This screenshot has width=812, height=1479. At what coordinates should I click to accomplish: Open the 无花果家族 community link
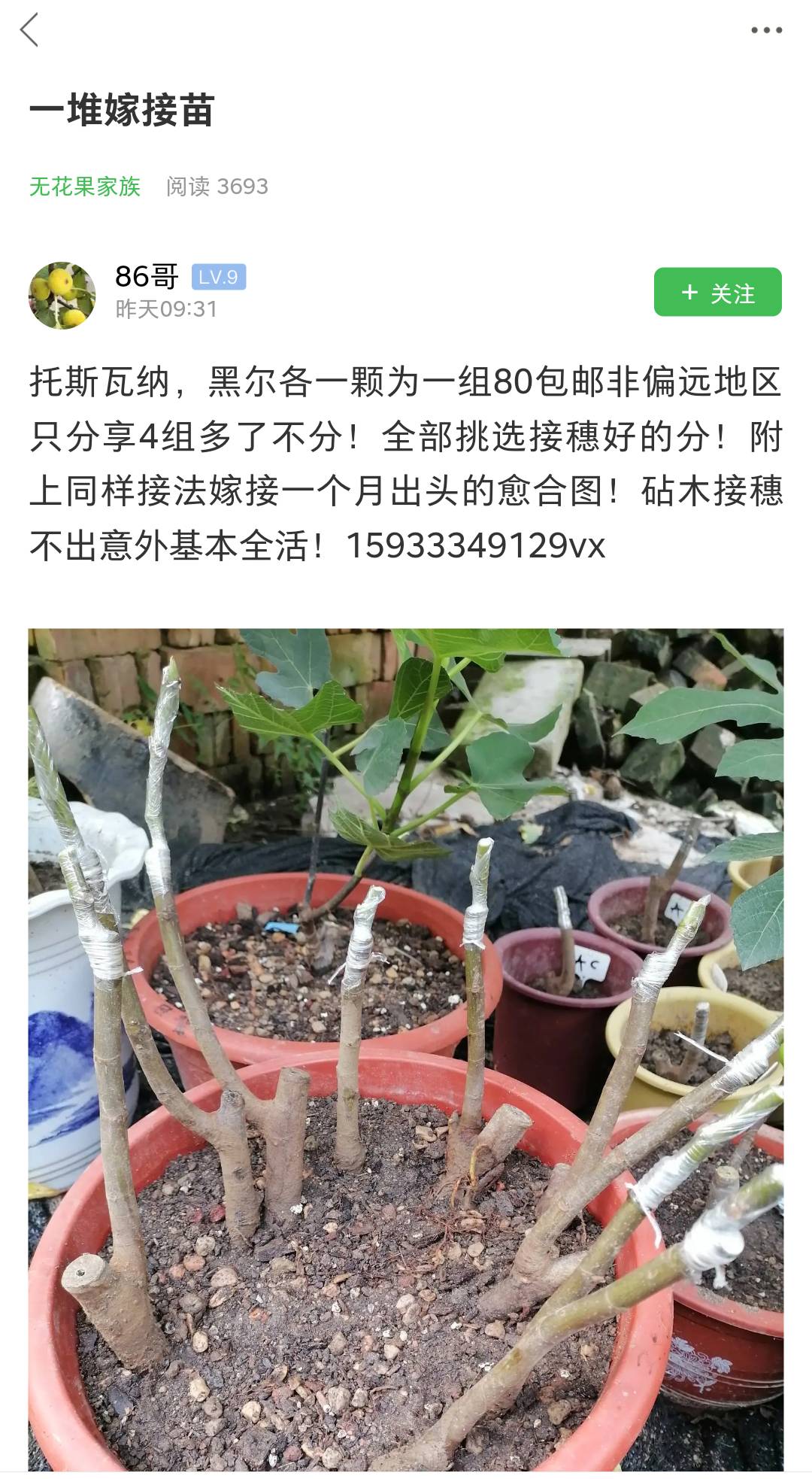coord(85,187)
